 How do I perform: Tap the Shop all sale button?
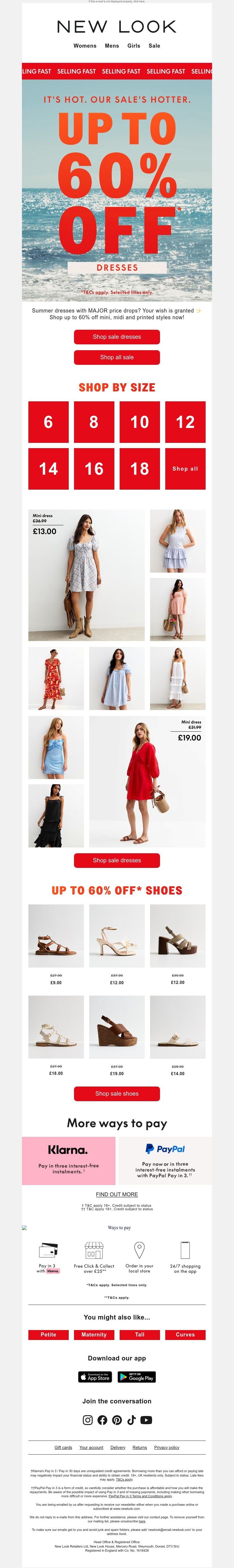click(116, 357)
